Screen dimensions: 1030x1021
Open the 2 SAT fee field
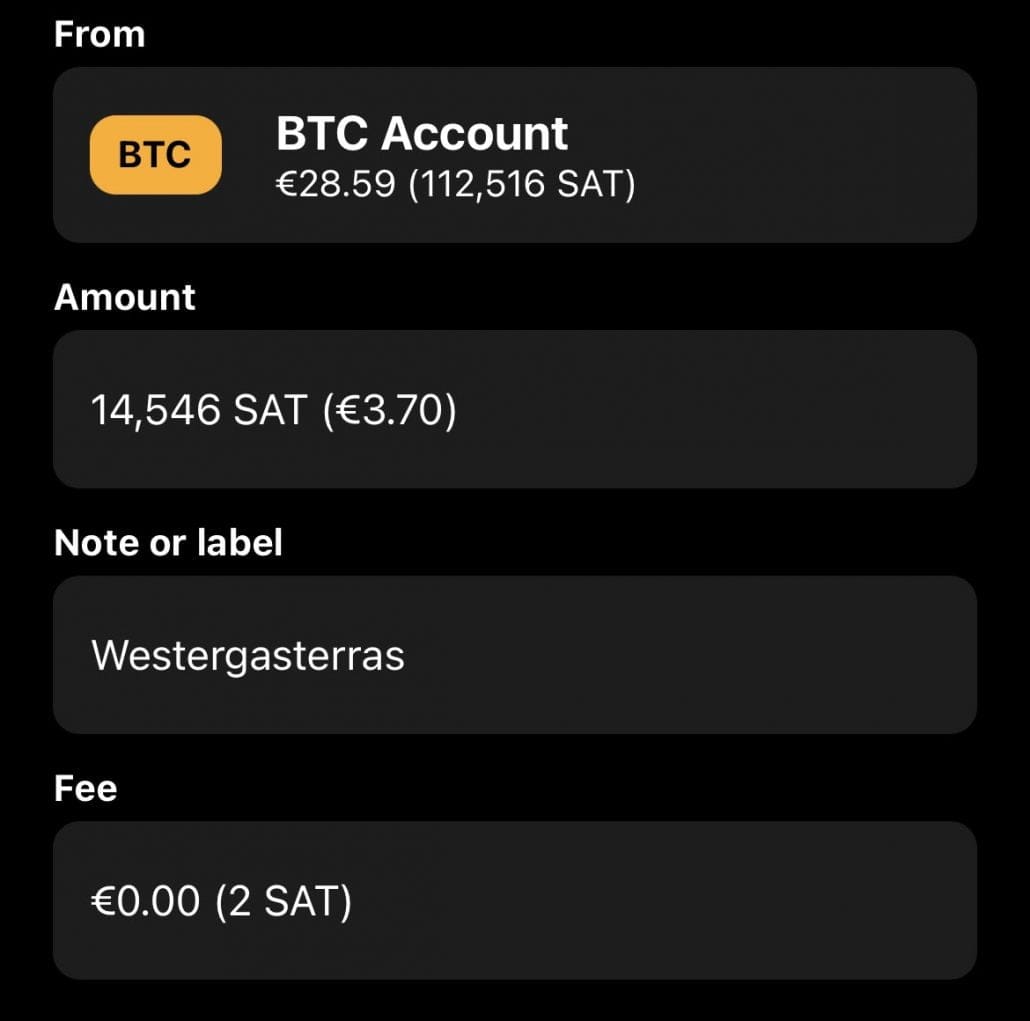coord(514,901)
